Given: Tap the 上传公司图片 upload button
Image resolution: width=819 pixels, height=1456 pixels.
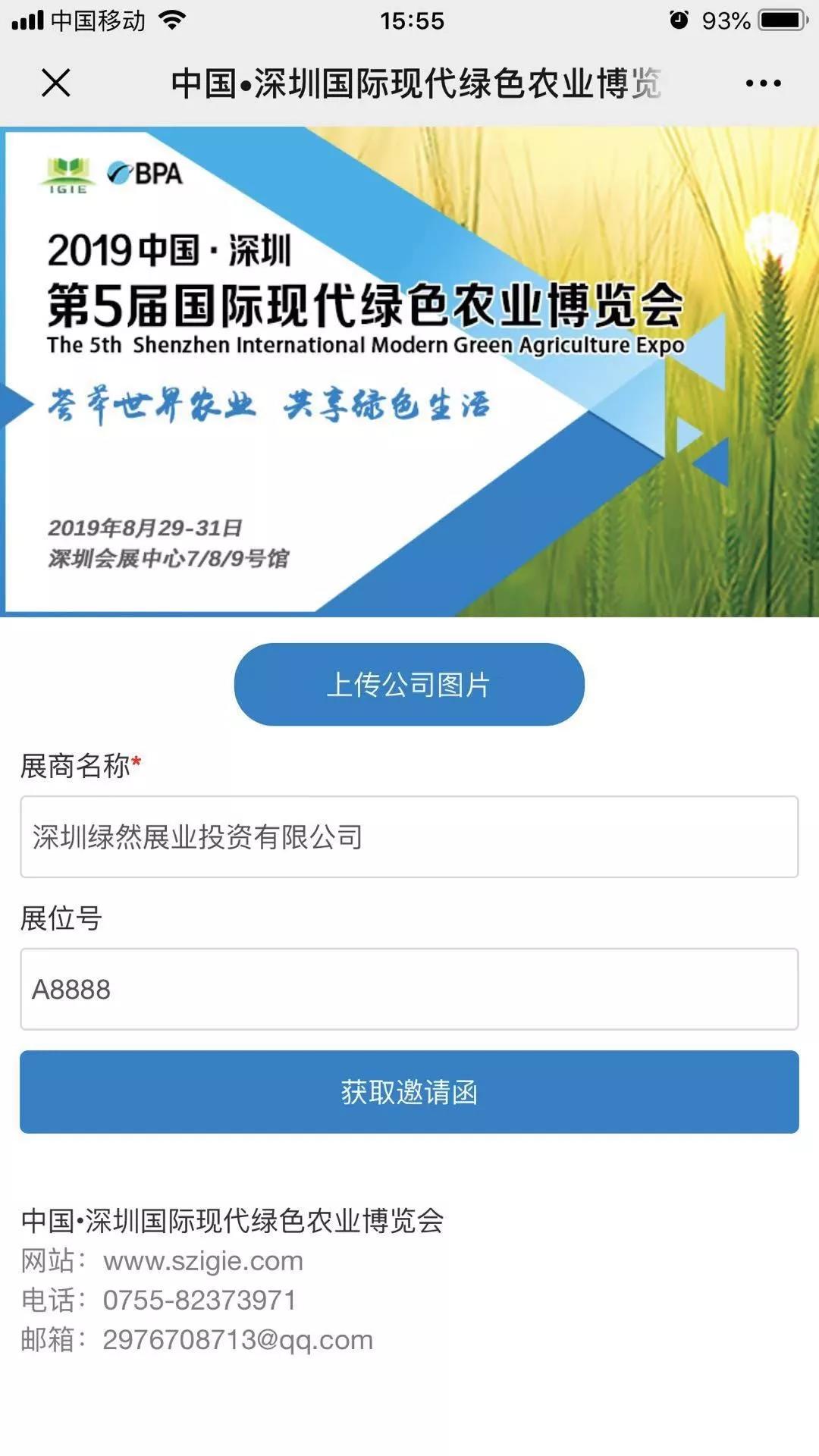Looking at the screenshot, I should tap(409, 685).
